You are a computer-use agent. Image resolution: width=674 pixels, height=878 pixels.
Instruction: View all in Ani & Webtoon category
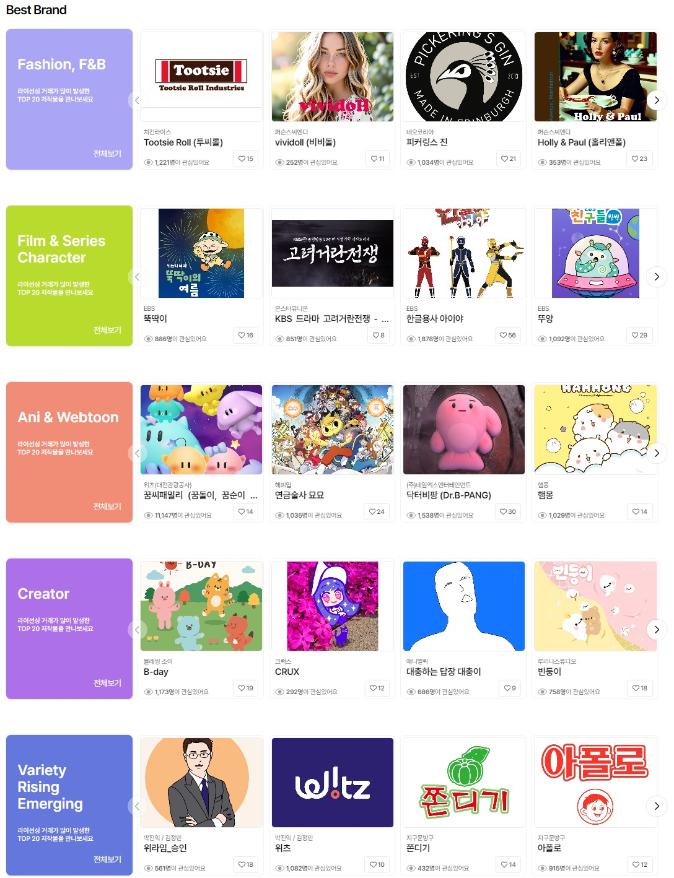107,506
